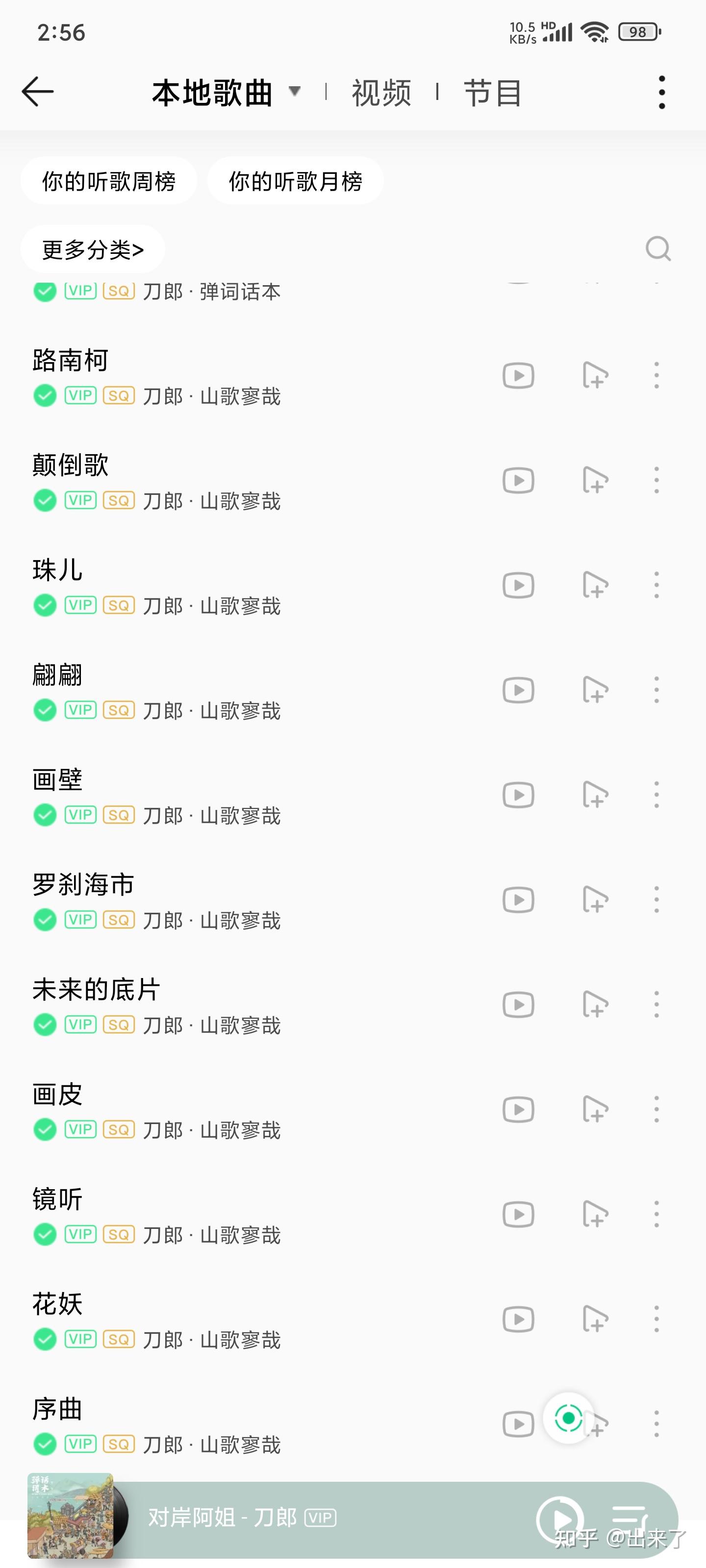The height and width of the screenshot is (1568, 706).
Task: Play the MV for 花妖
Action: [x=517, y=1319]
